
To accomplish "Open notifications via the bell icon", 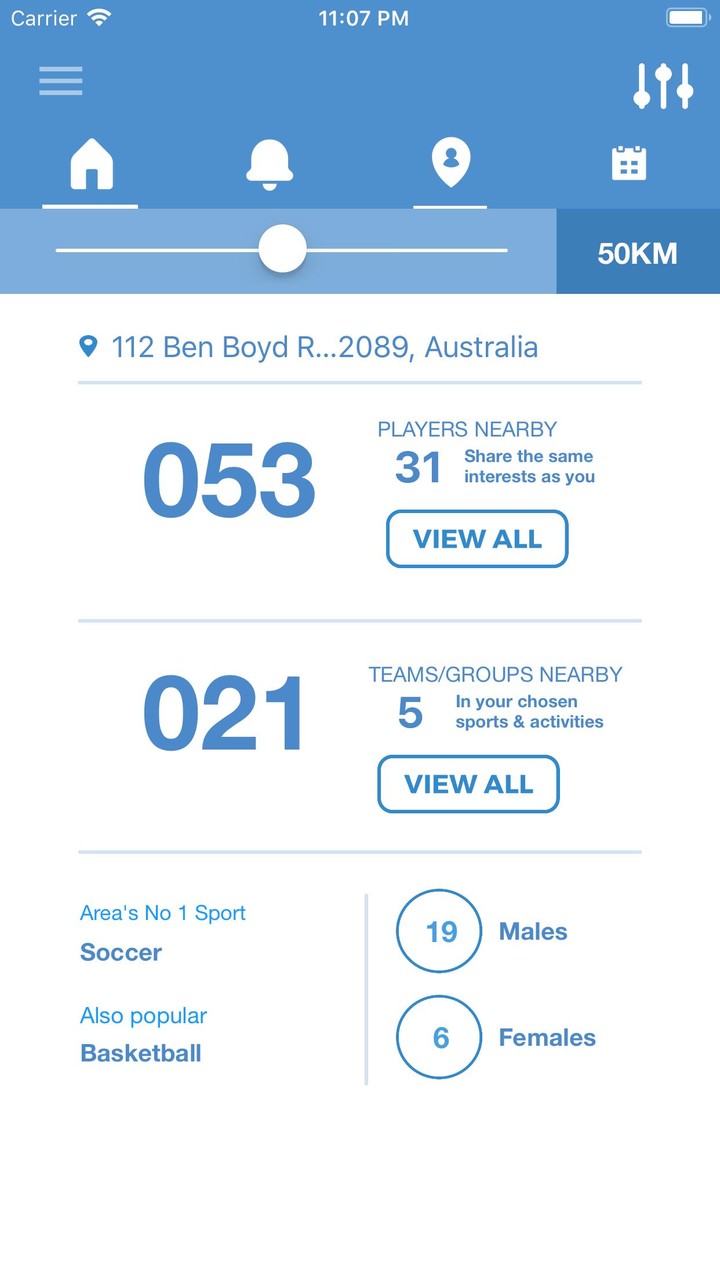I will [269, 163].
